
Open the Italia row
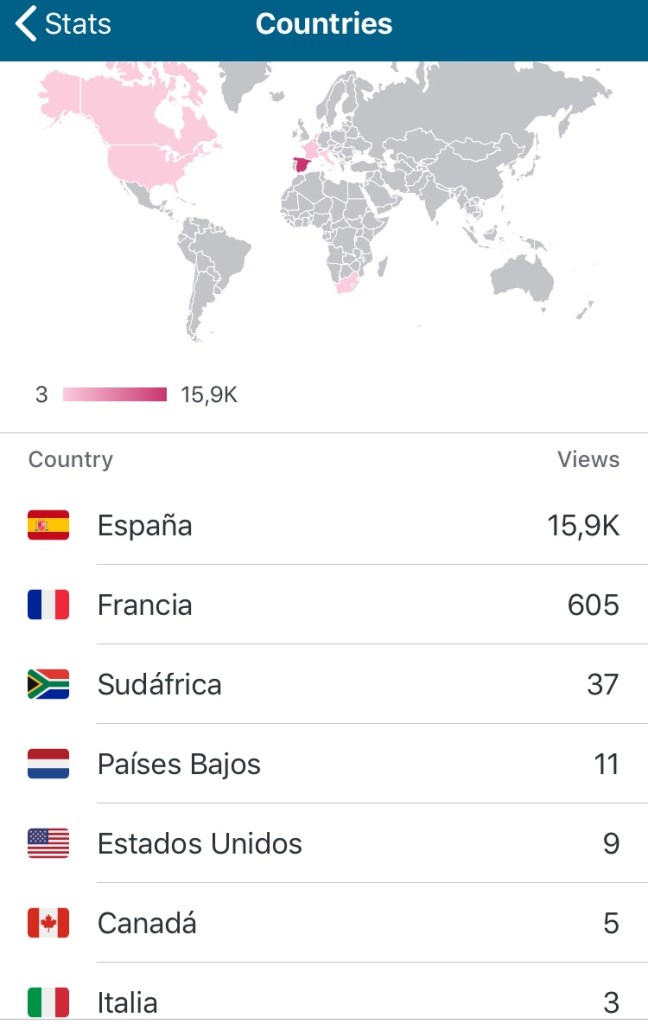pyautogui.click(x=324, y=1000)
